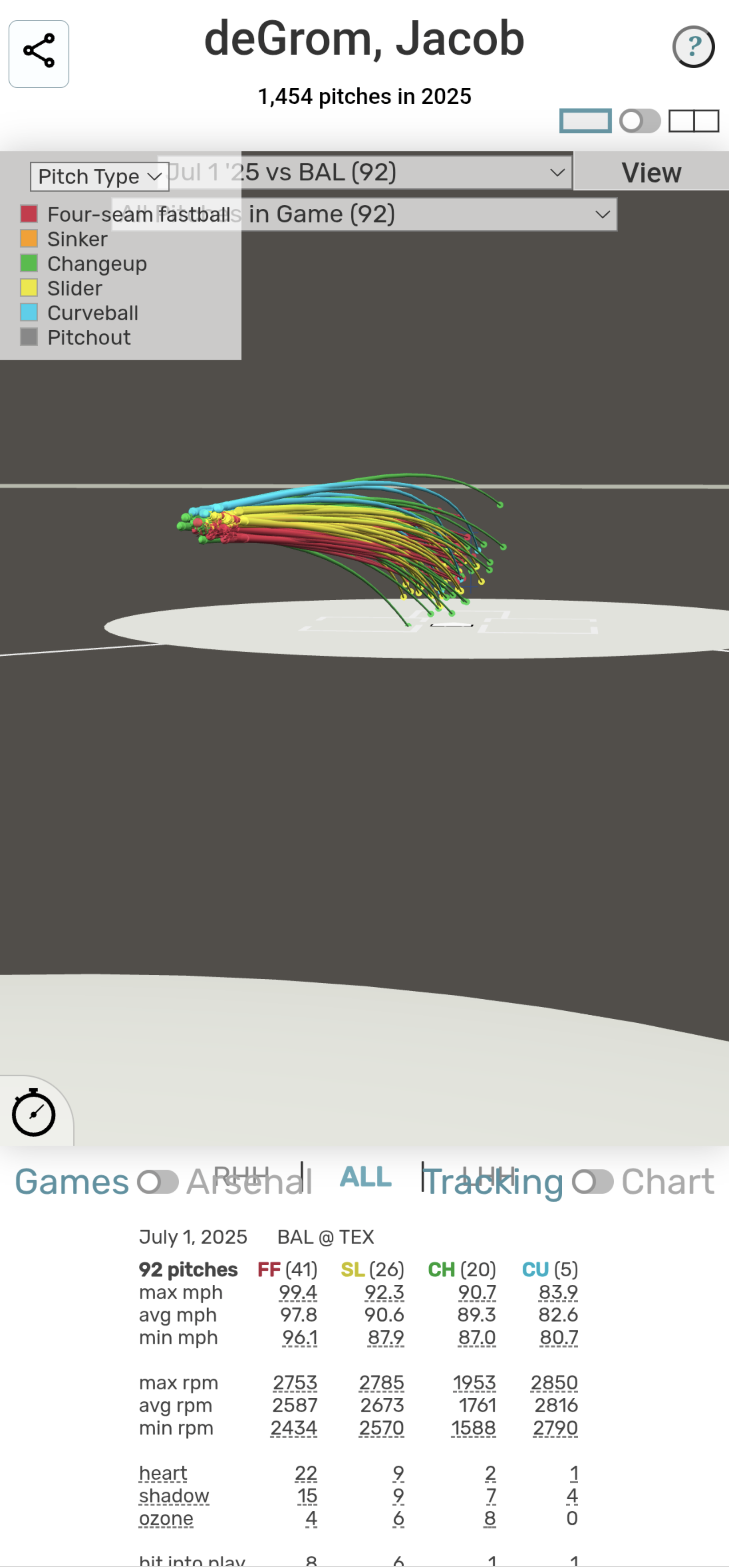Viewport: 729px width, 1568px height.
Task: Open the stopwatch timing control
Action: pos(34,1112)
